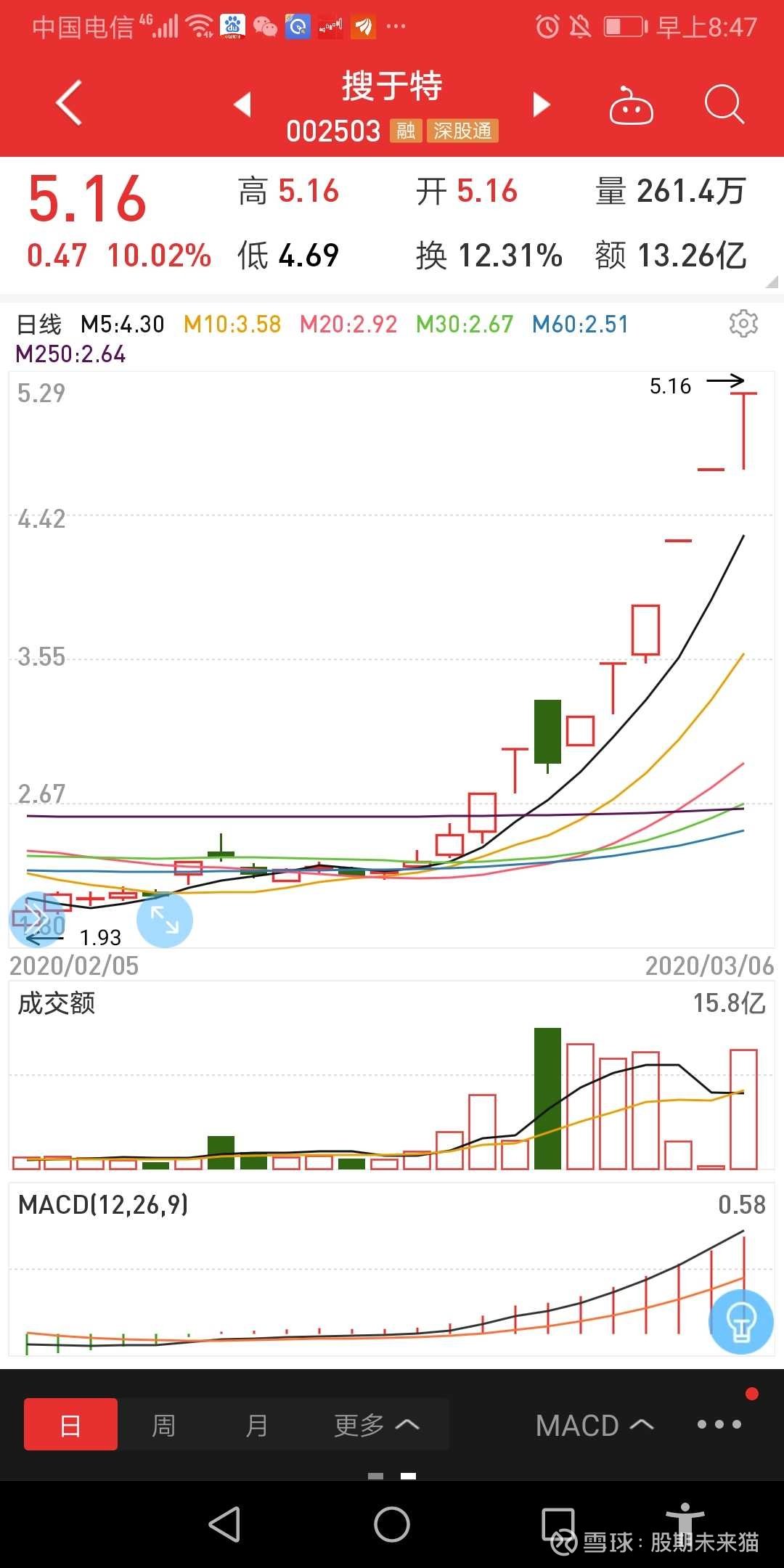
Task: Switch to the 月 monthly chart
Action: [256, 1425]
